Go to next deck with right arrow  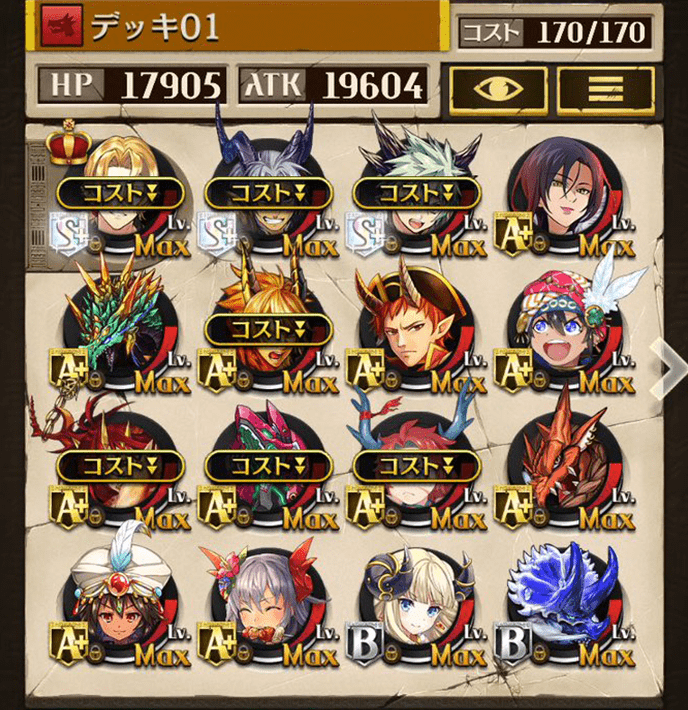coord(667,369)
